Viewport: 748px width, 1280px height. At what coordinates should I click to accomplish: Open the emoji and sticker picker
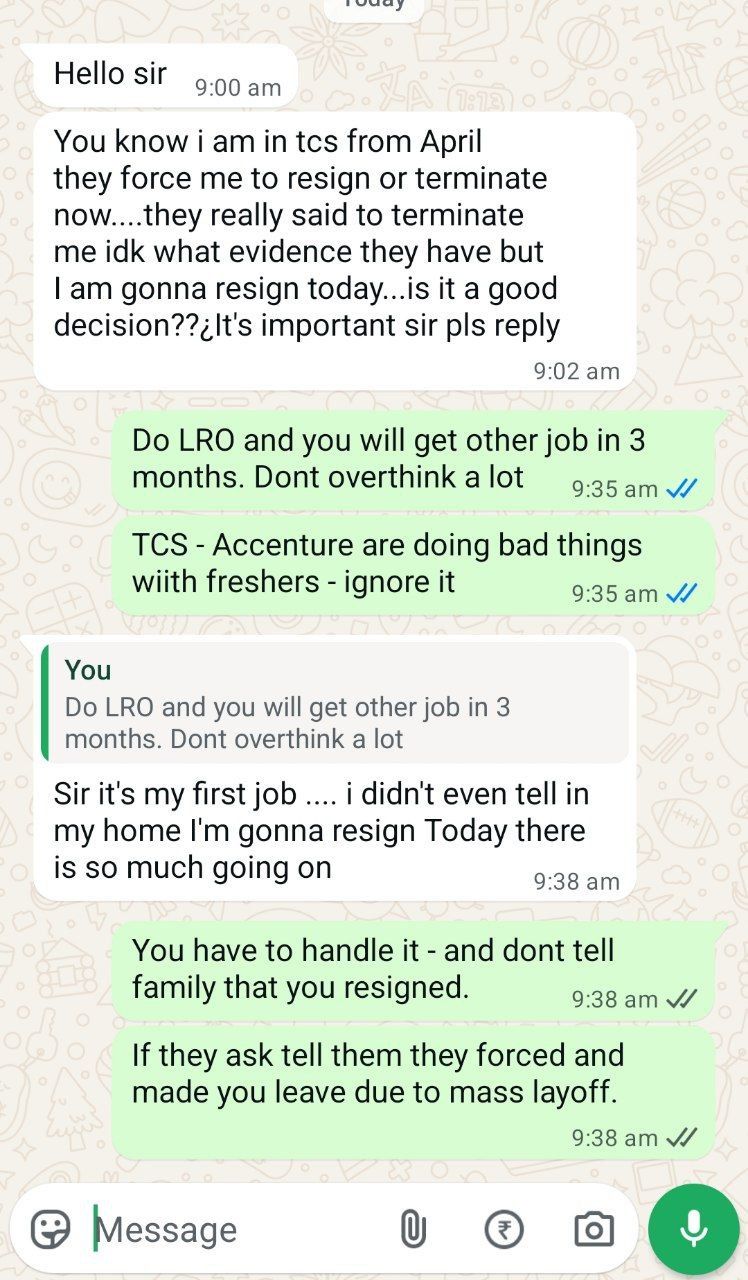tap(50, 1229)
